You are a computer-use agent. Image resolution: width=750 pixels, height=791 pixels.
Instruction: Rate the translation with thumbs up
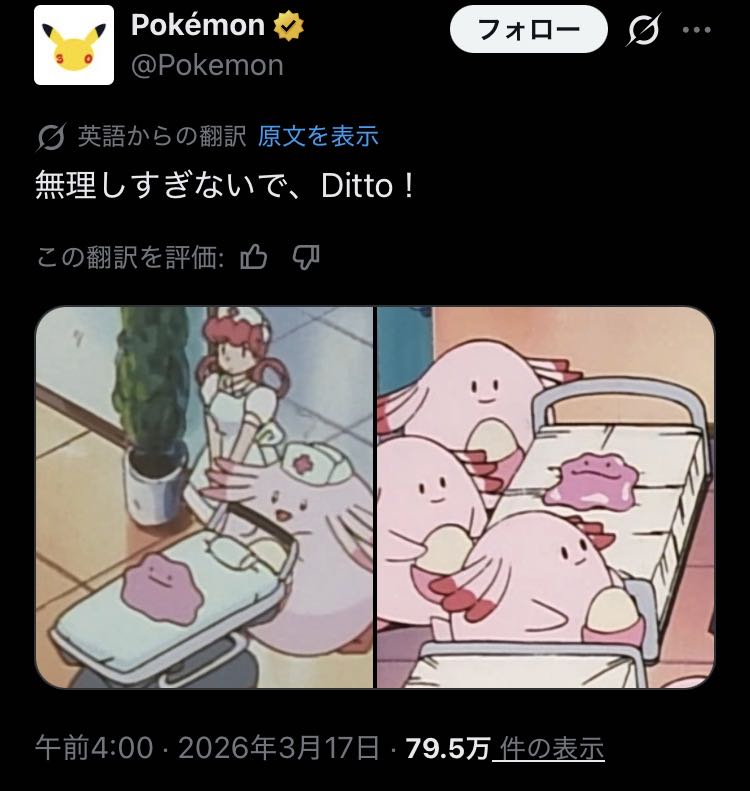pyautogui.click(x=254, y=258)
